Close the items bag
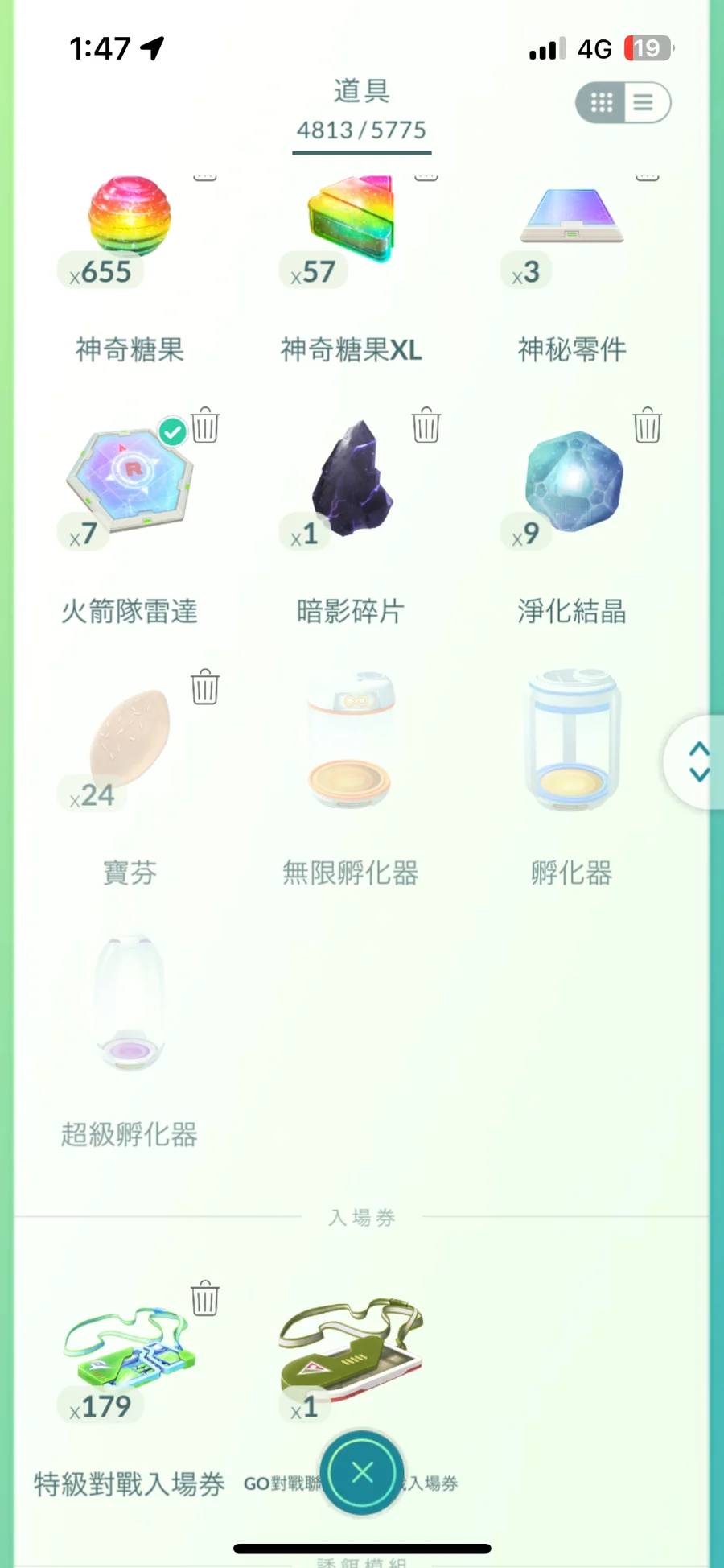 click(362, 1473)
